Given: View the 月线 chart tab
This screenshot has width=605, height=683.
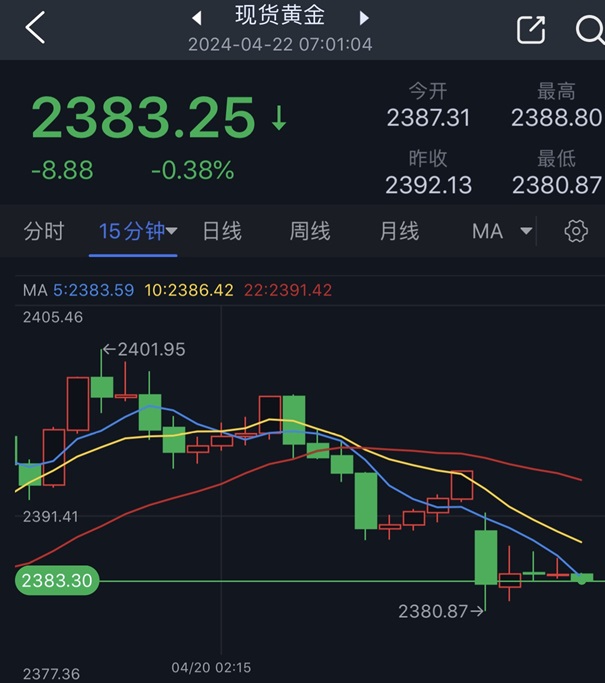Looking at the screenshot, I should click(x=399, y=232).
